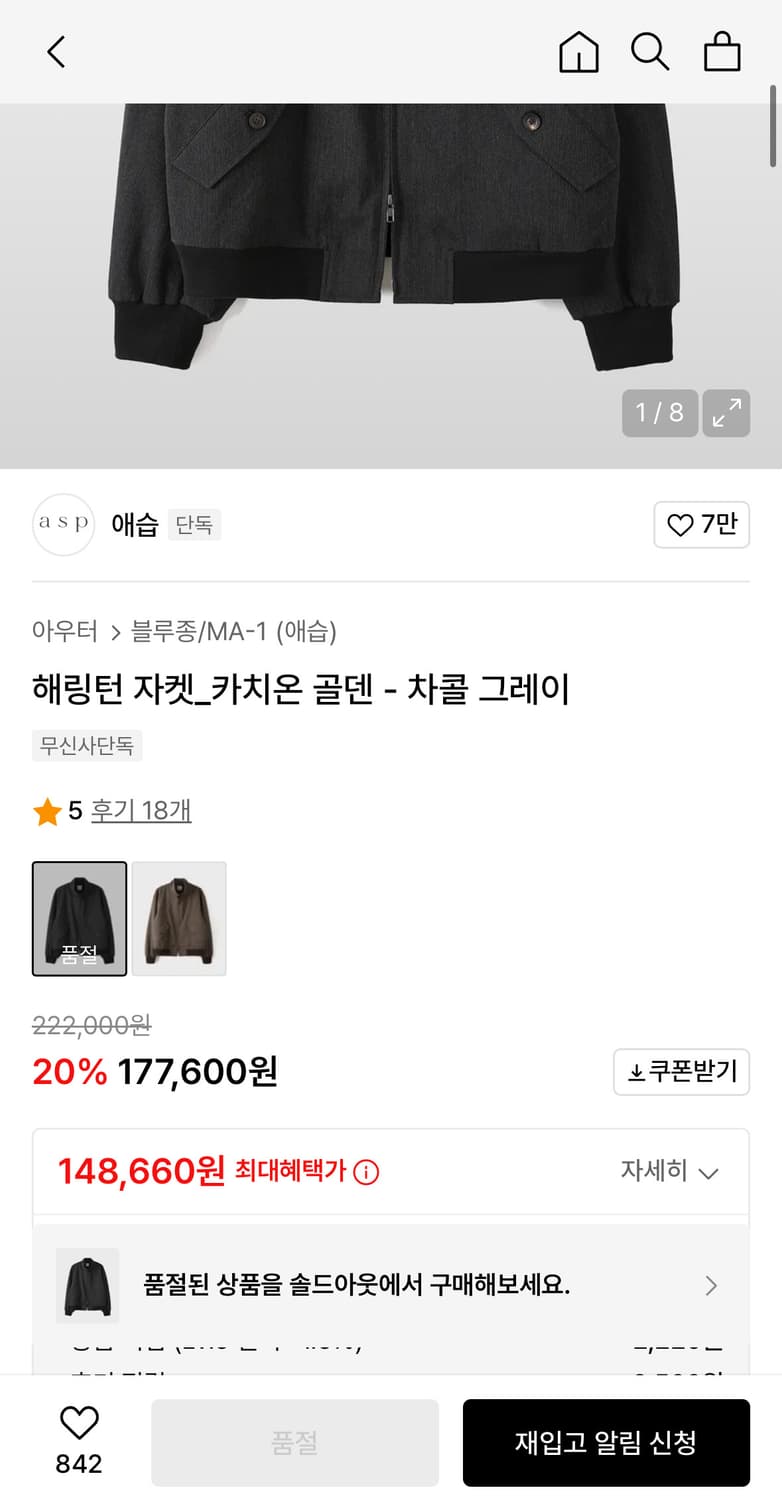Tap the asp brand logo circle
Viewport: 782px width, 1500px height.
pos(63,524)
